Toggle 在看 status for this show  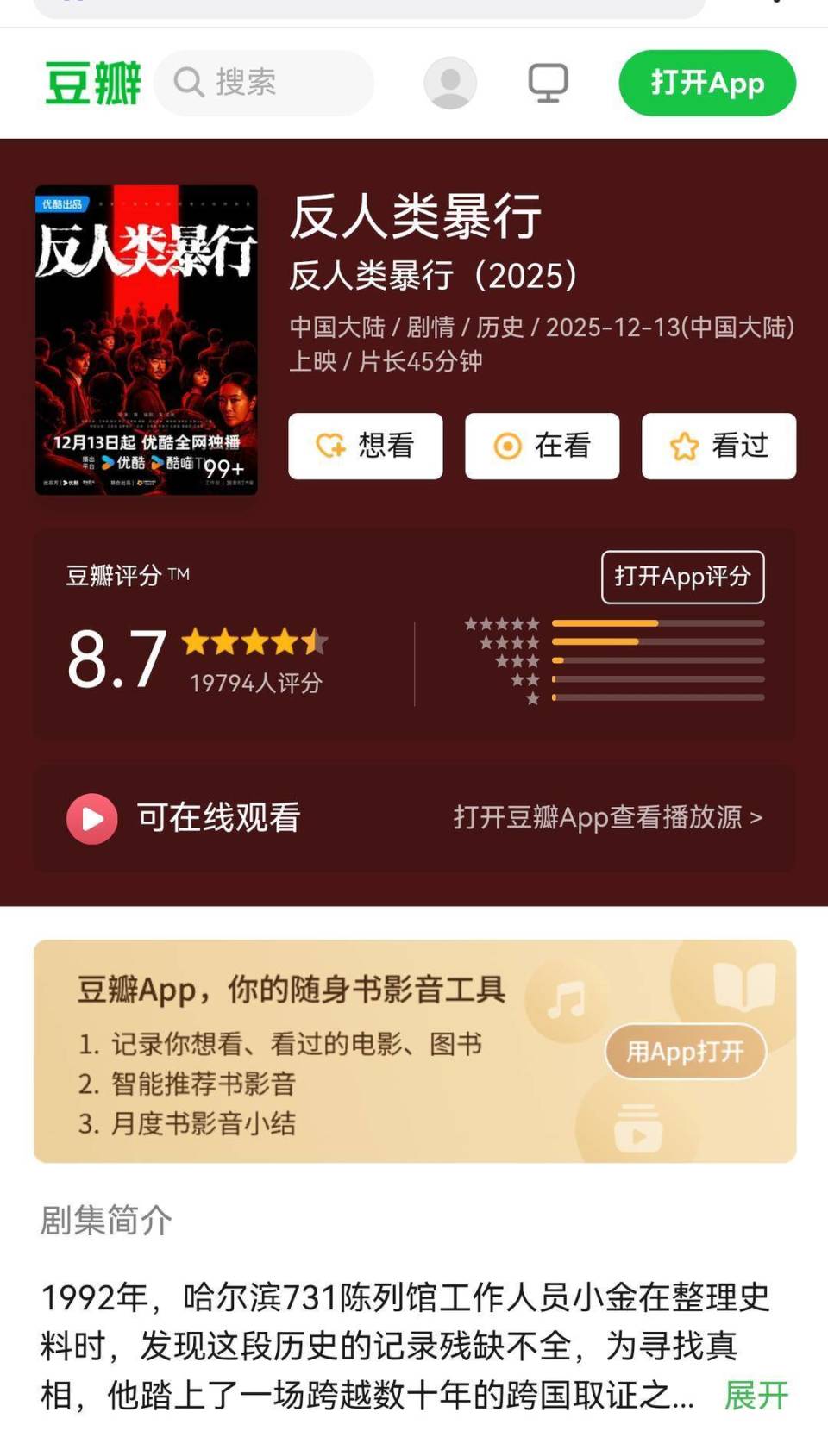541,446
